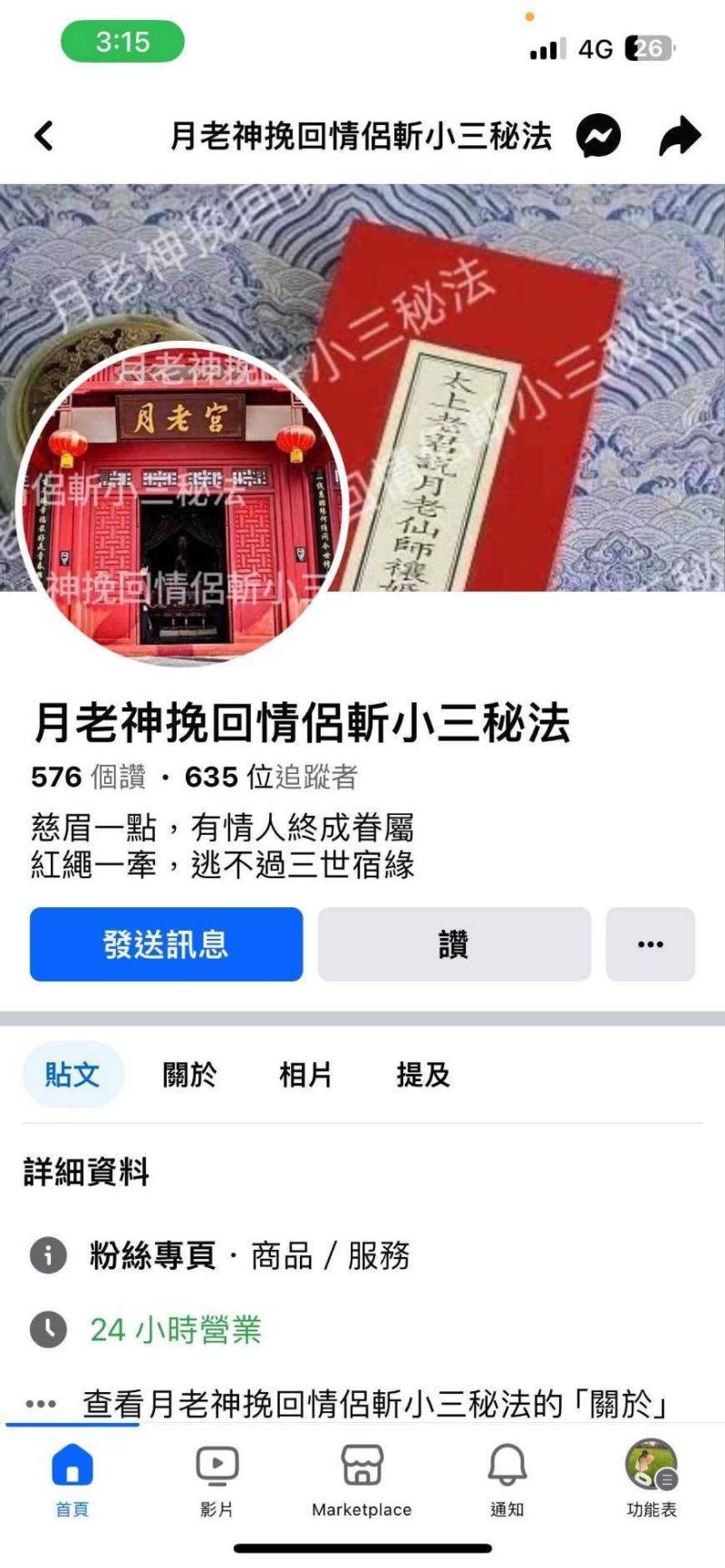The height and width of the screenshot is (1568, 725).
Task: Check the 通知 bell tab
Action: pyautogui.click(x=507, y=1477)
